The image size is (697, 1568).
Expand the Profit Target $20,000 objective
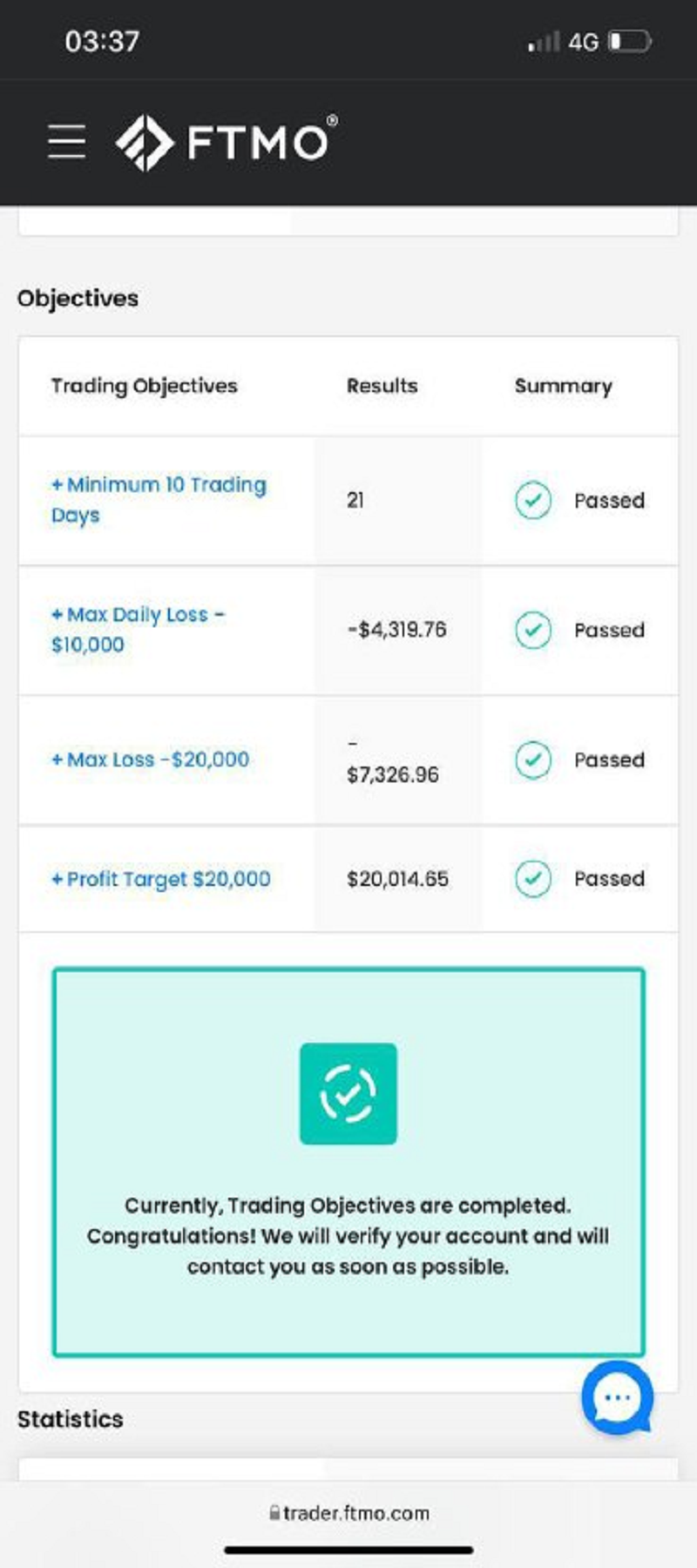[160, 879]
